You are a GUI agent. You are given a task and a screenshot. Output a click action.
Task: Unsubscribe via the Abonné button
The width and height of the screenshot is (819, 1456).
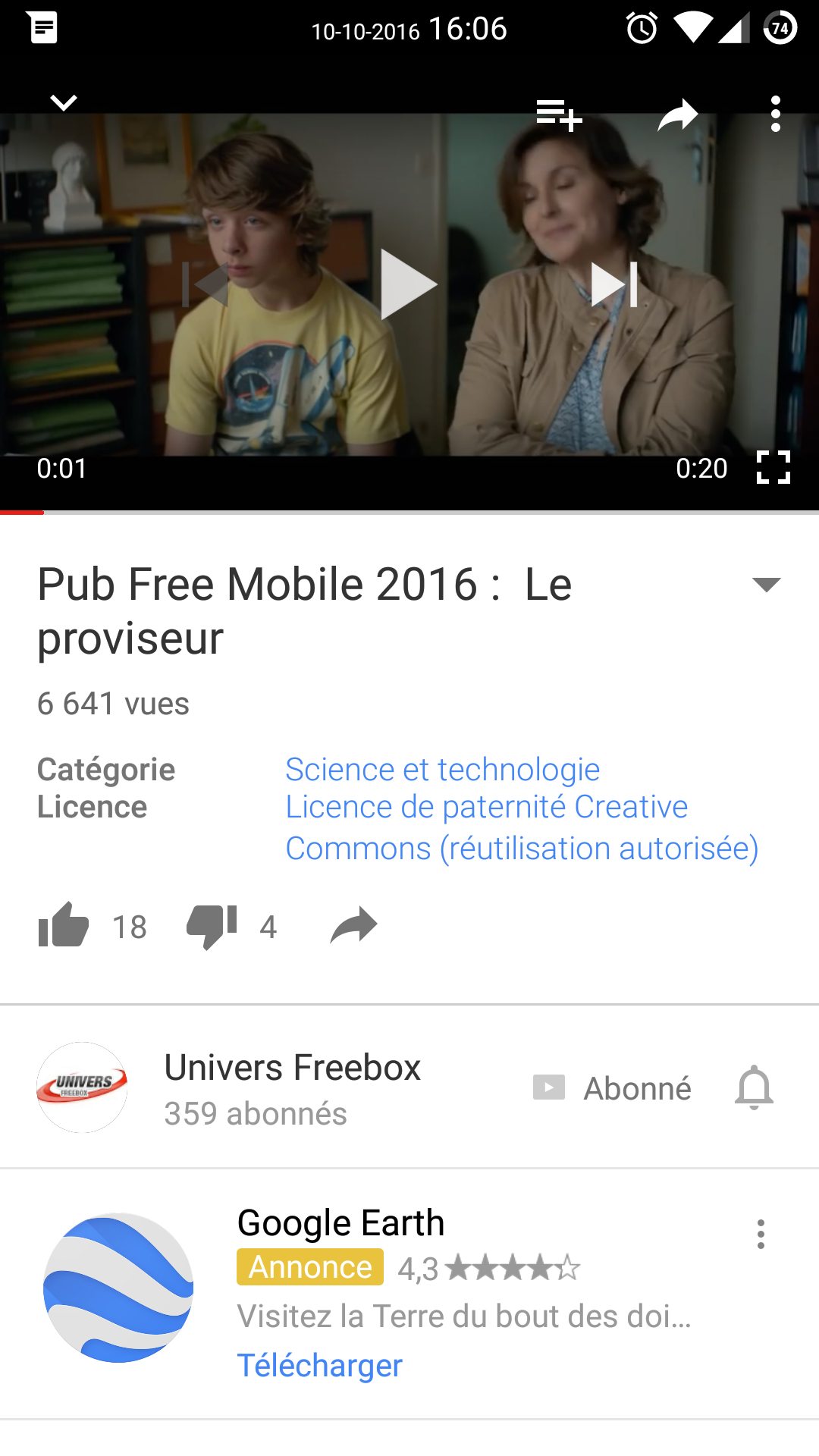click(x=613, y=1088)
